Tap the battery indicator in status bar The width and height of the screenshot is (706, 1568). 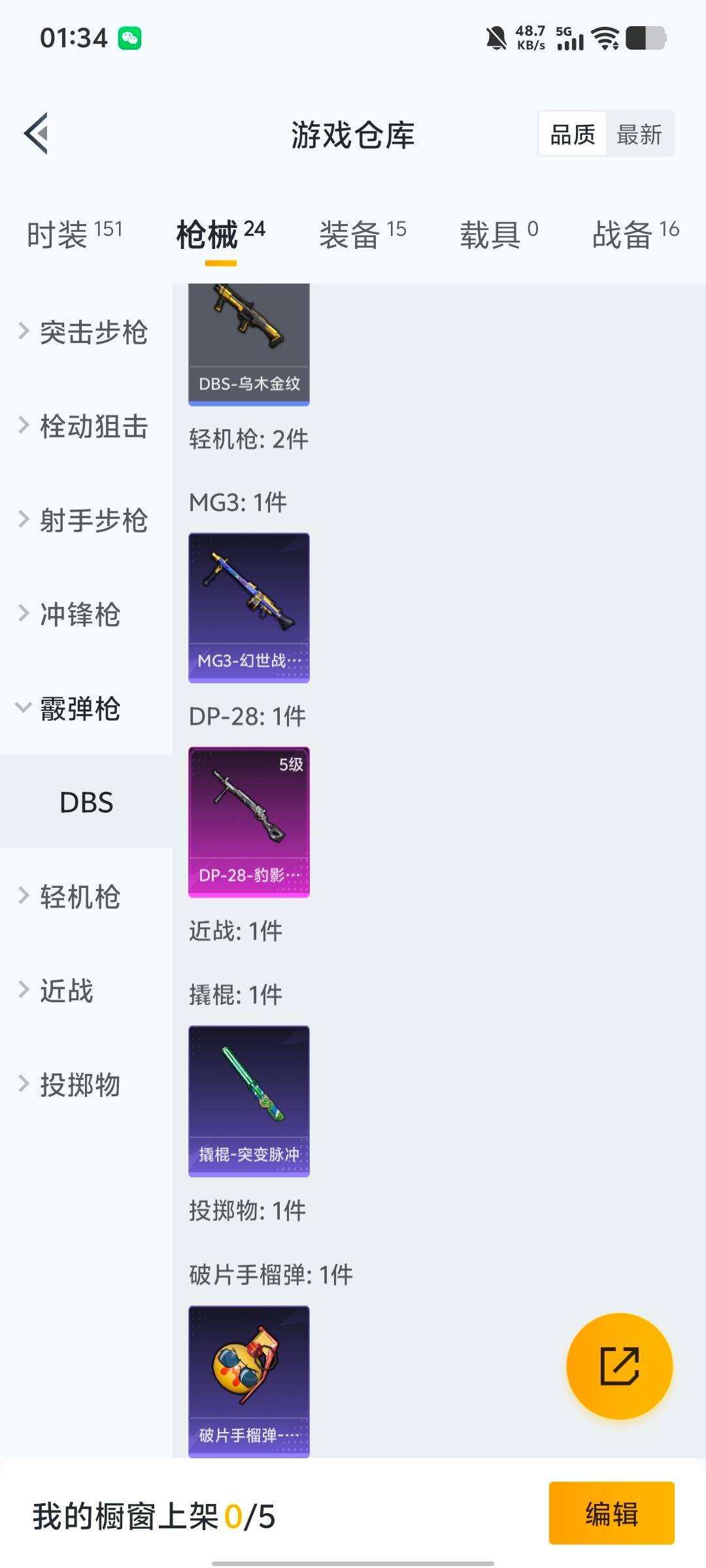pos(647,39)
